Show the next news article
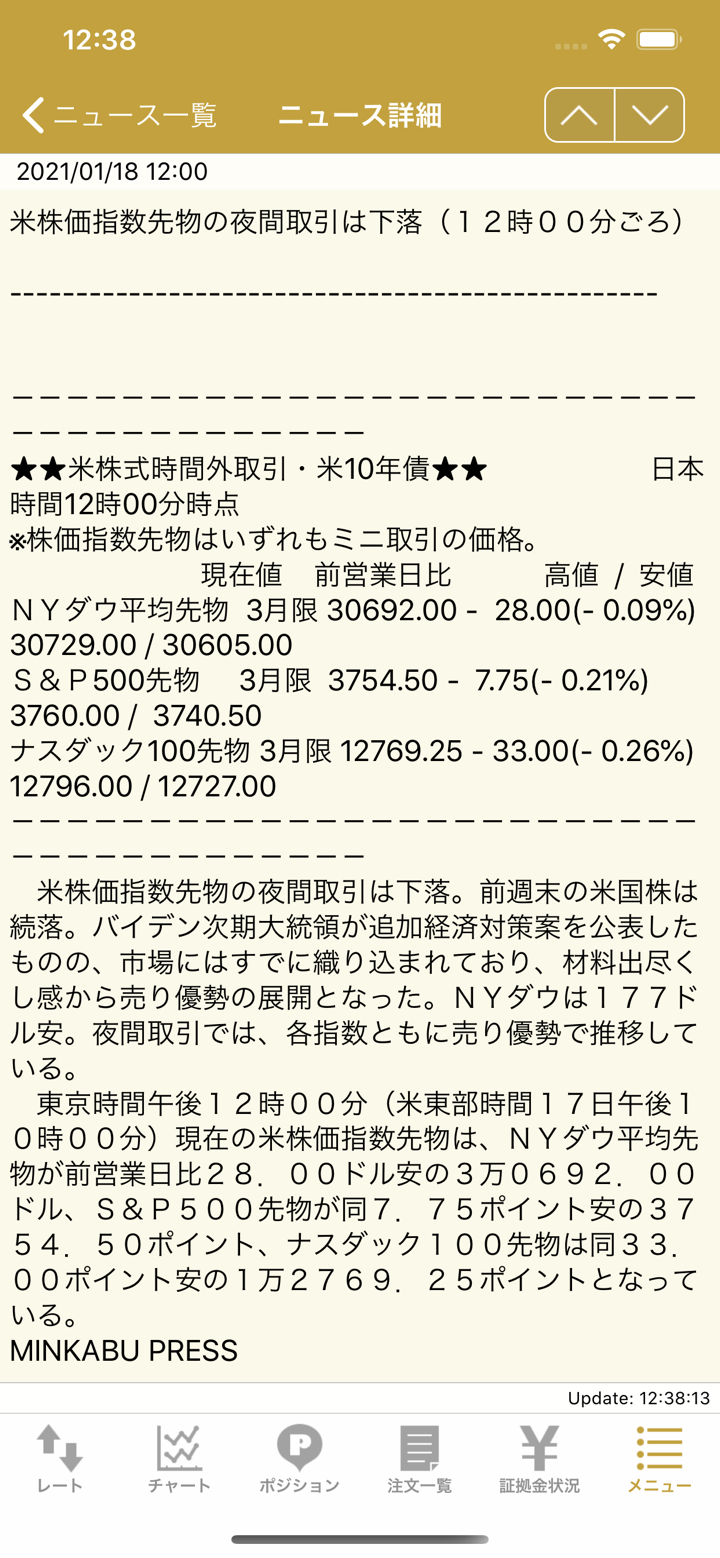Viewport: 720px width, 1558px height. (649, 115)
